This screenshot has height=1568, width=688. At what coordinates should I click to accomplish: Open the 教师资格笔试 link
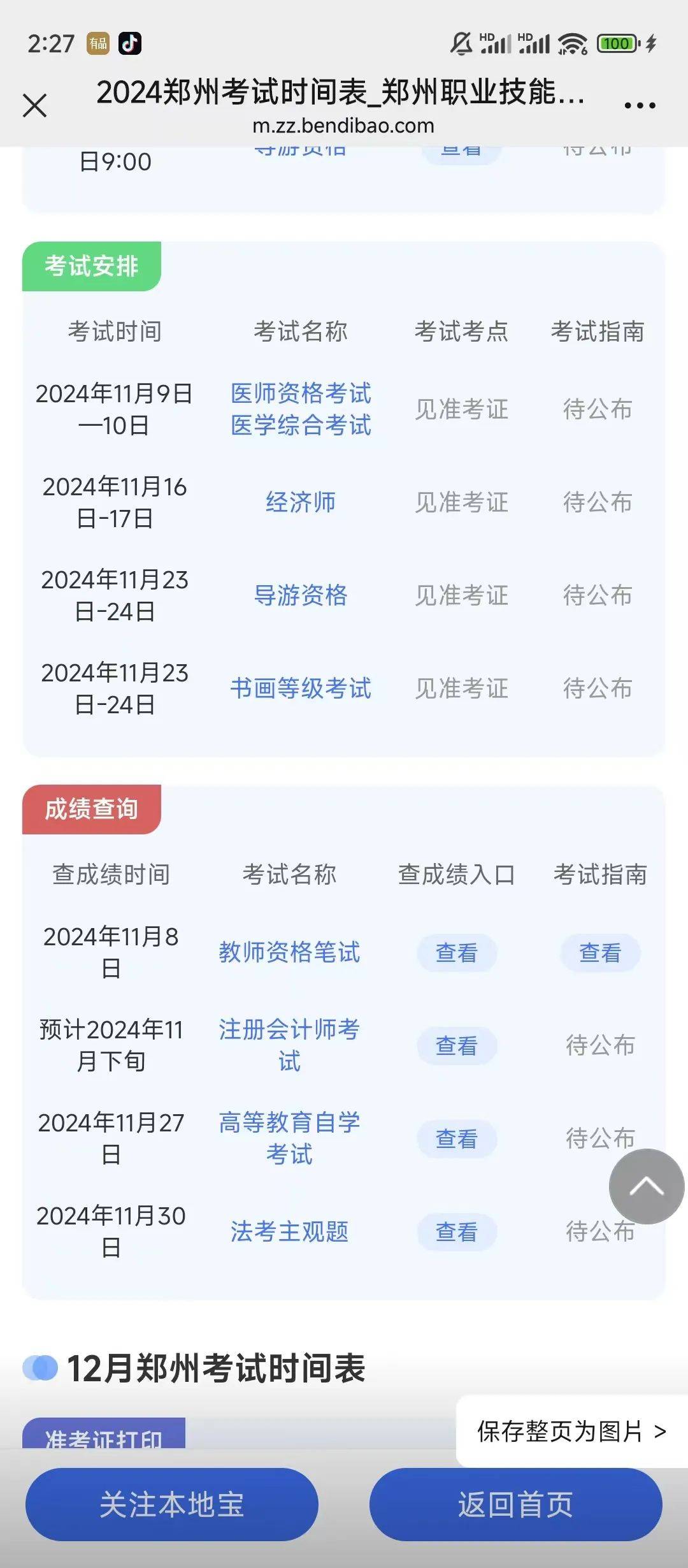(289, 952)
